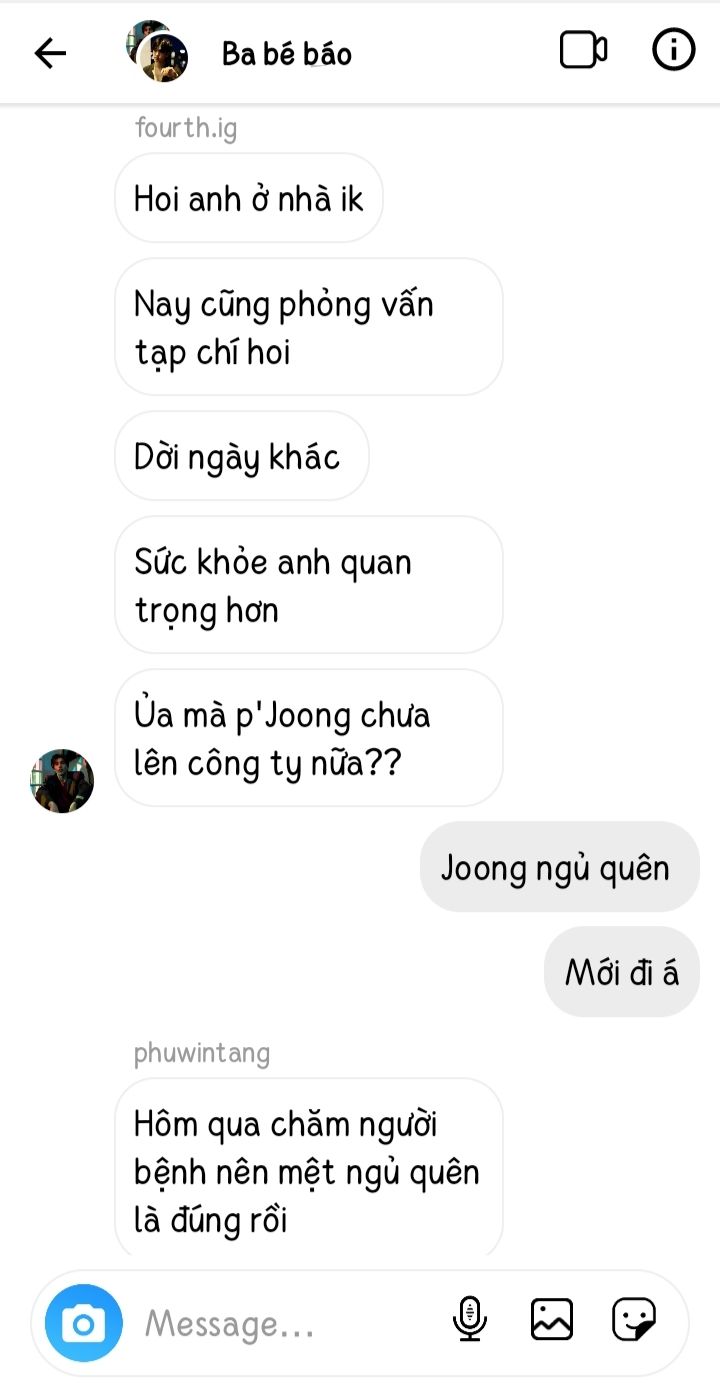
Task: View the sender's profile photo beside p'Joong message
Action: 62,781
